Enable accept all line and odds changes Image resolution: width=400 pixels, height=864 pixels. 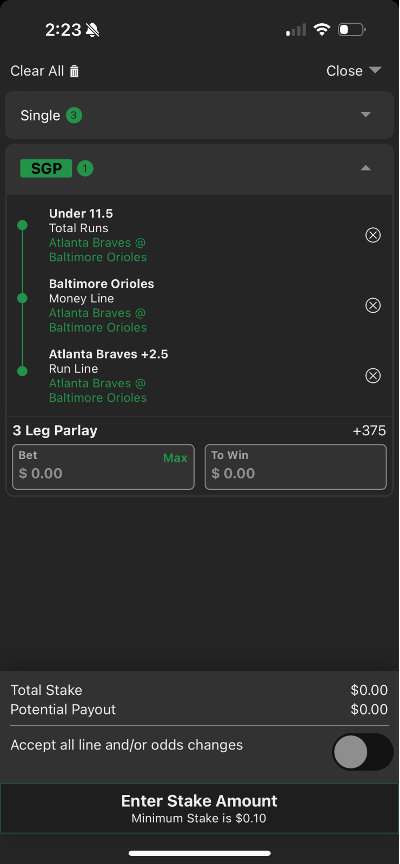click(363, 752)
